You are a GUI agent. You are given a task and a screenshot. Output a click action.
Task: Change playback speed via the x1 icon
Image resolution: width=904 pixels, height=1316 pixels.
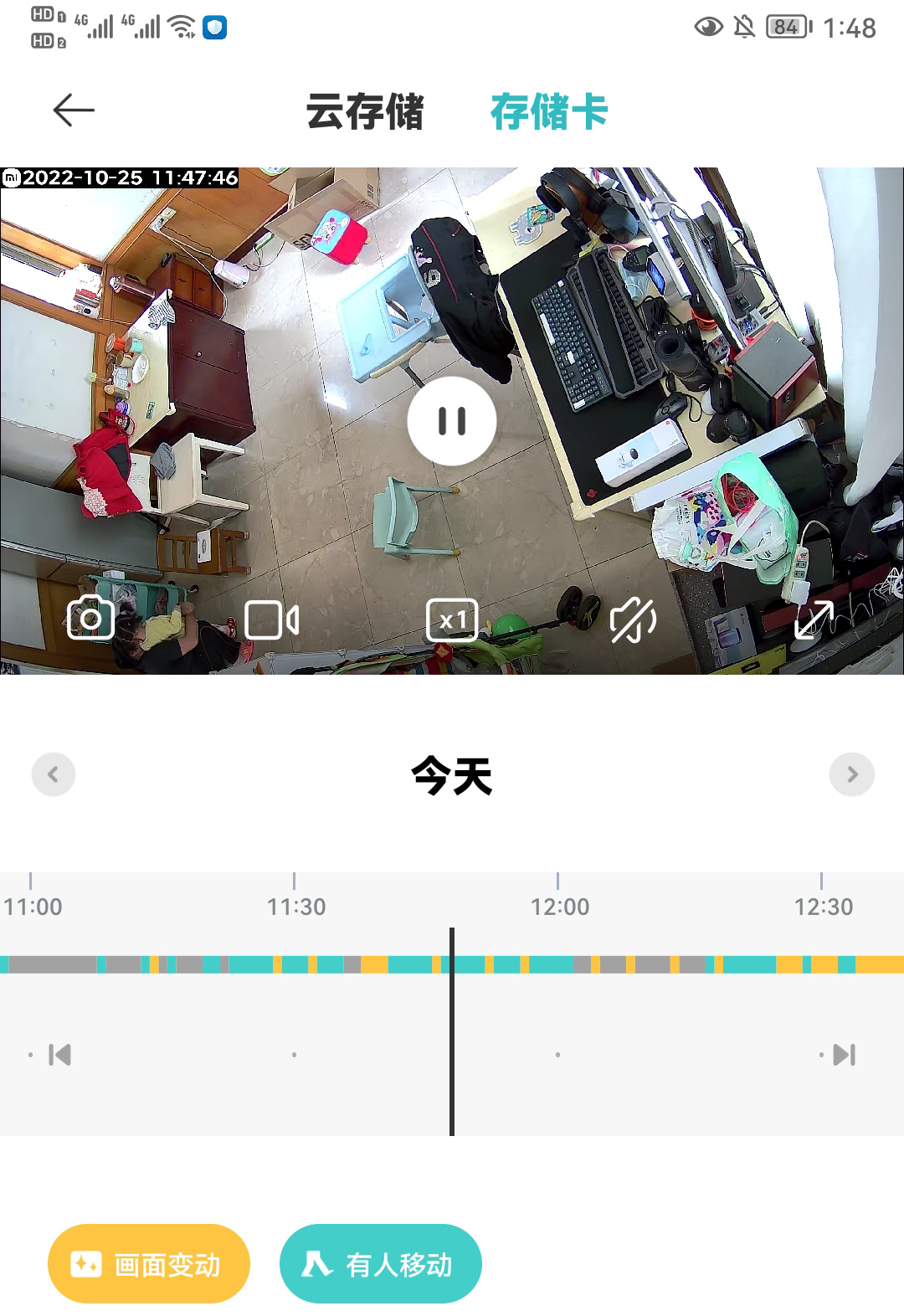coord(452,619)
